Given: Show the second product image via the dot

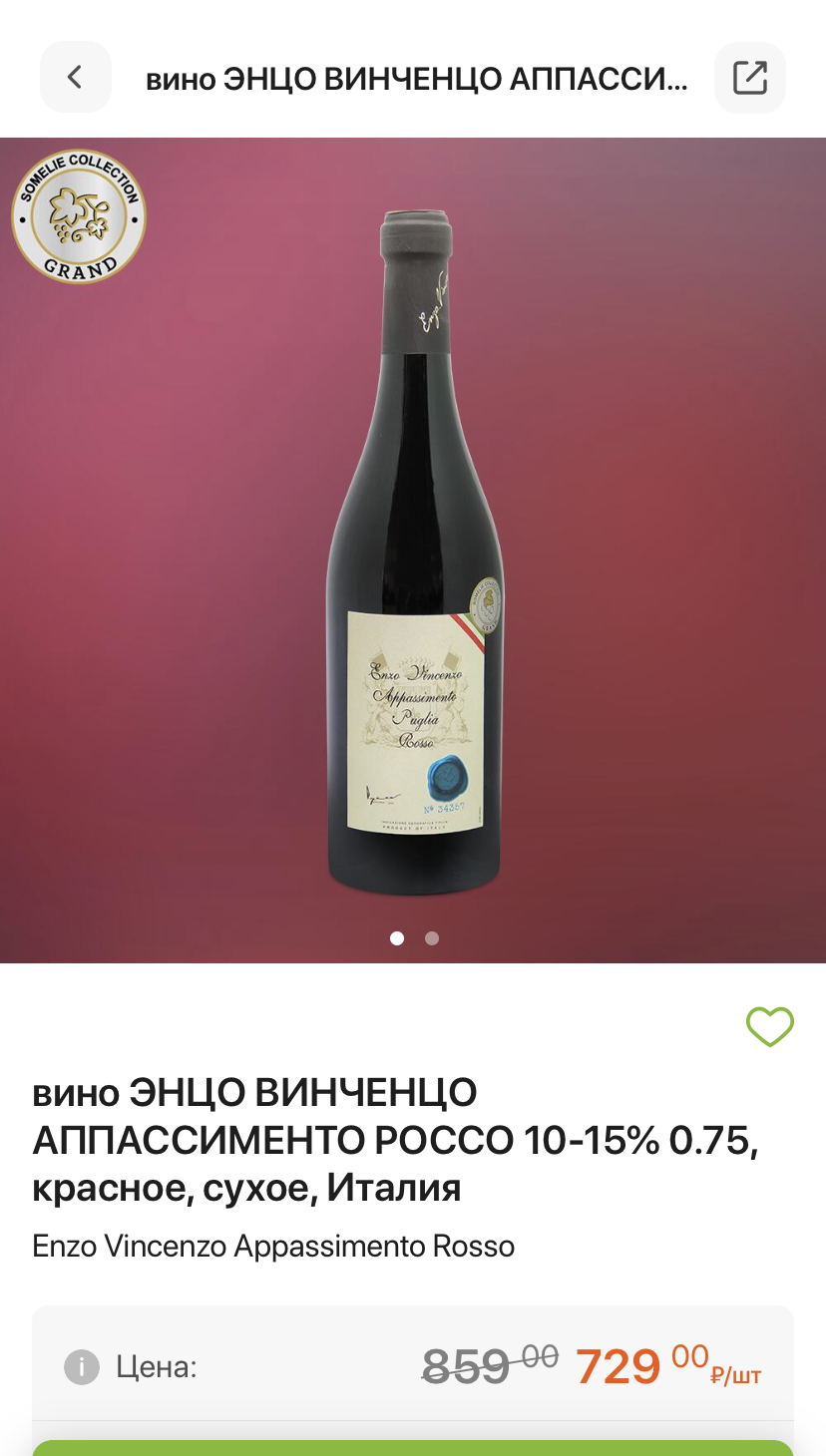Looking at the screenshot, I should (432, 938).
